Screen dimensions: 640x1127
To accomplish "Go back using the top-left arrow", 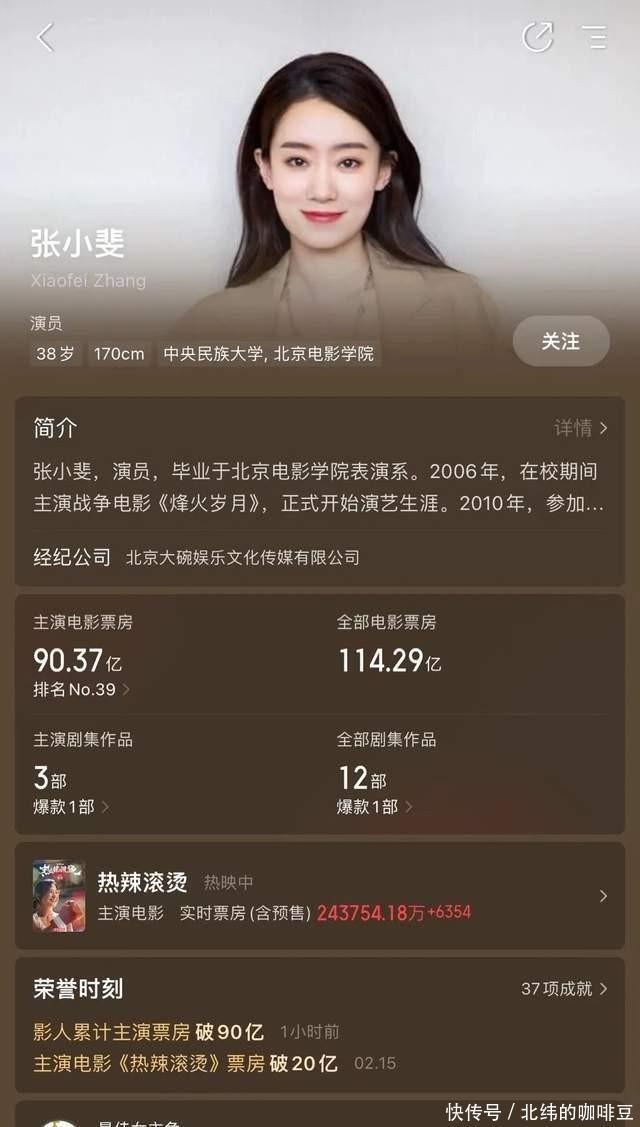I will point(45,38).
